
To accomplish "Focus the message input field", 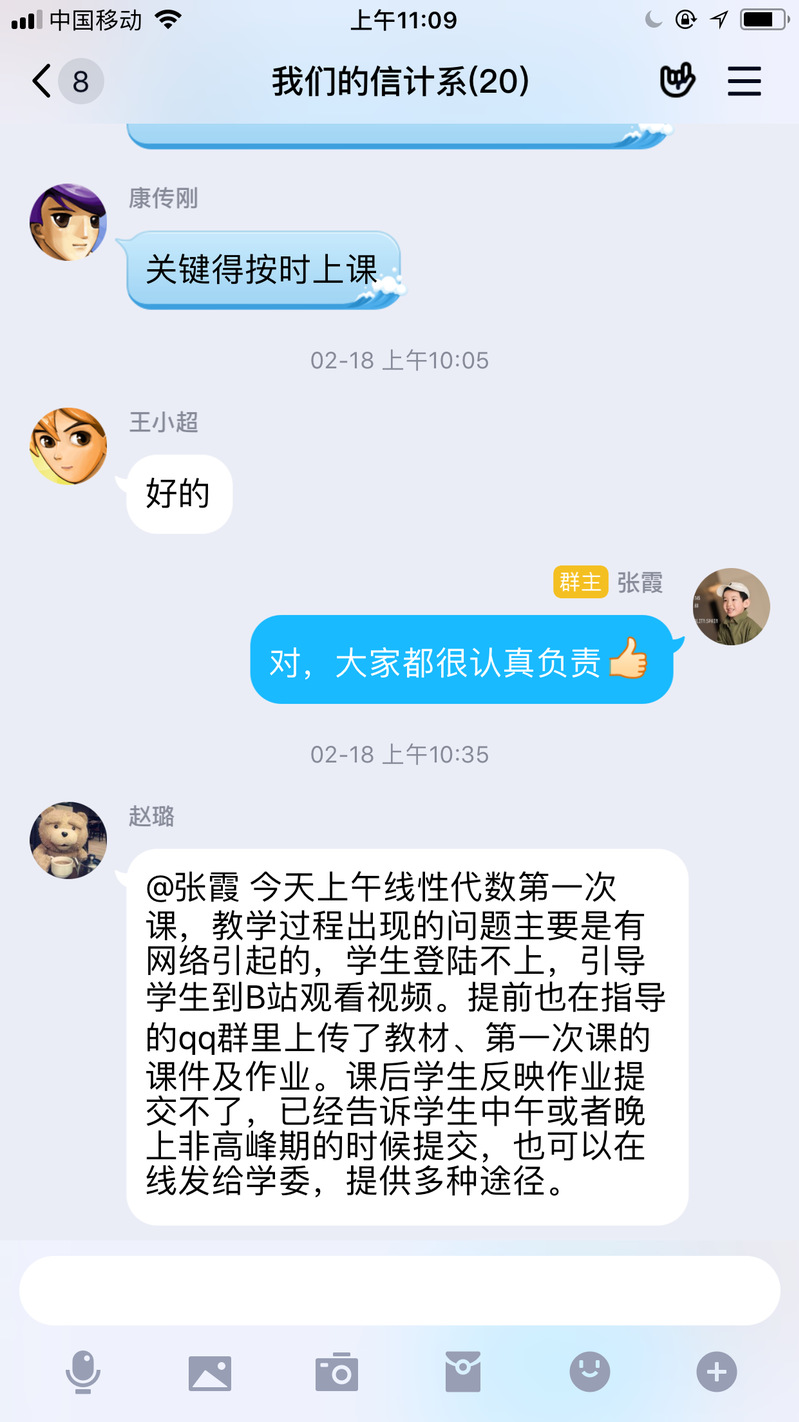I will tap(399, 1291).
